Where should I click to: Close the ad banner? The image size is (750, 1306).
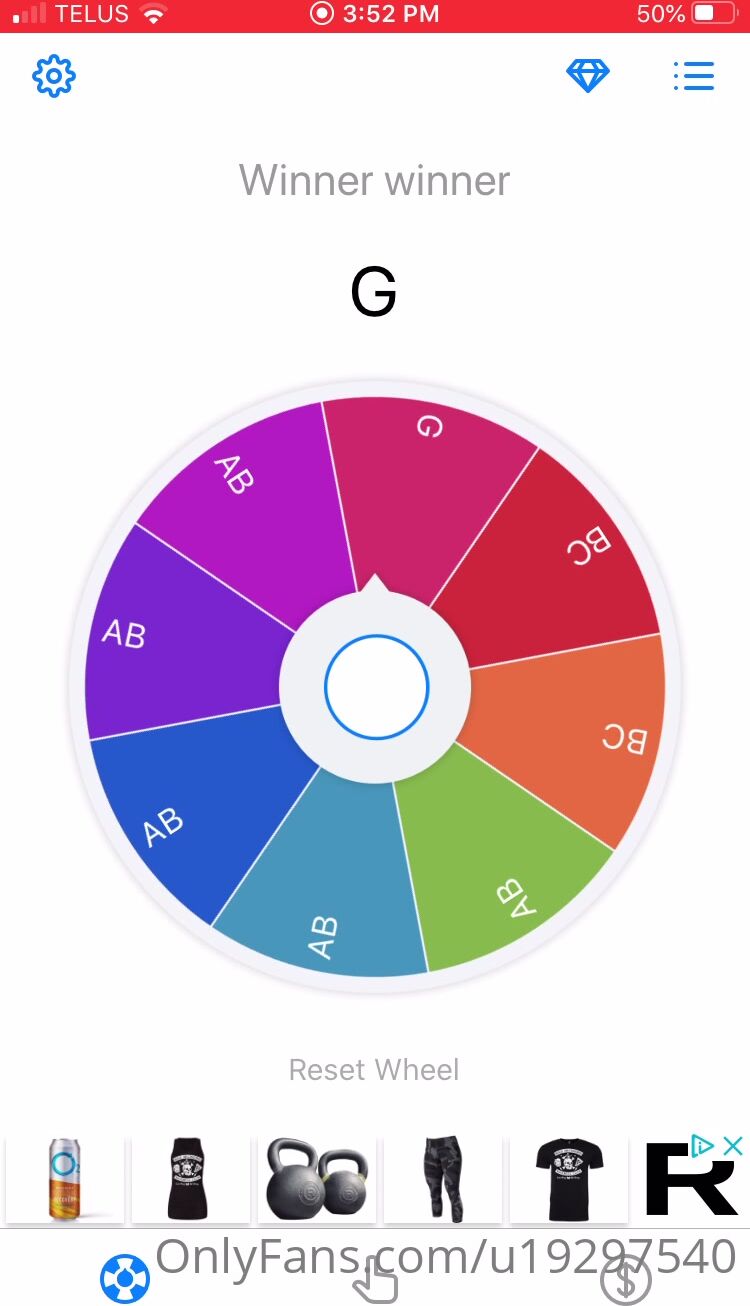pos(733,1146)
